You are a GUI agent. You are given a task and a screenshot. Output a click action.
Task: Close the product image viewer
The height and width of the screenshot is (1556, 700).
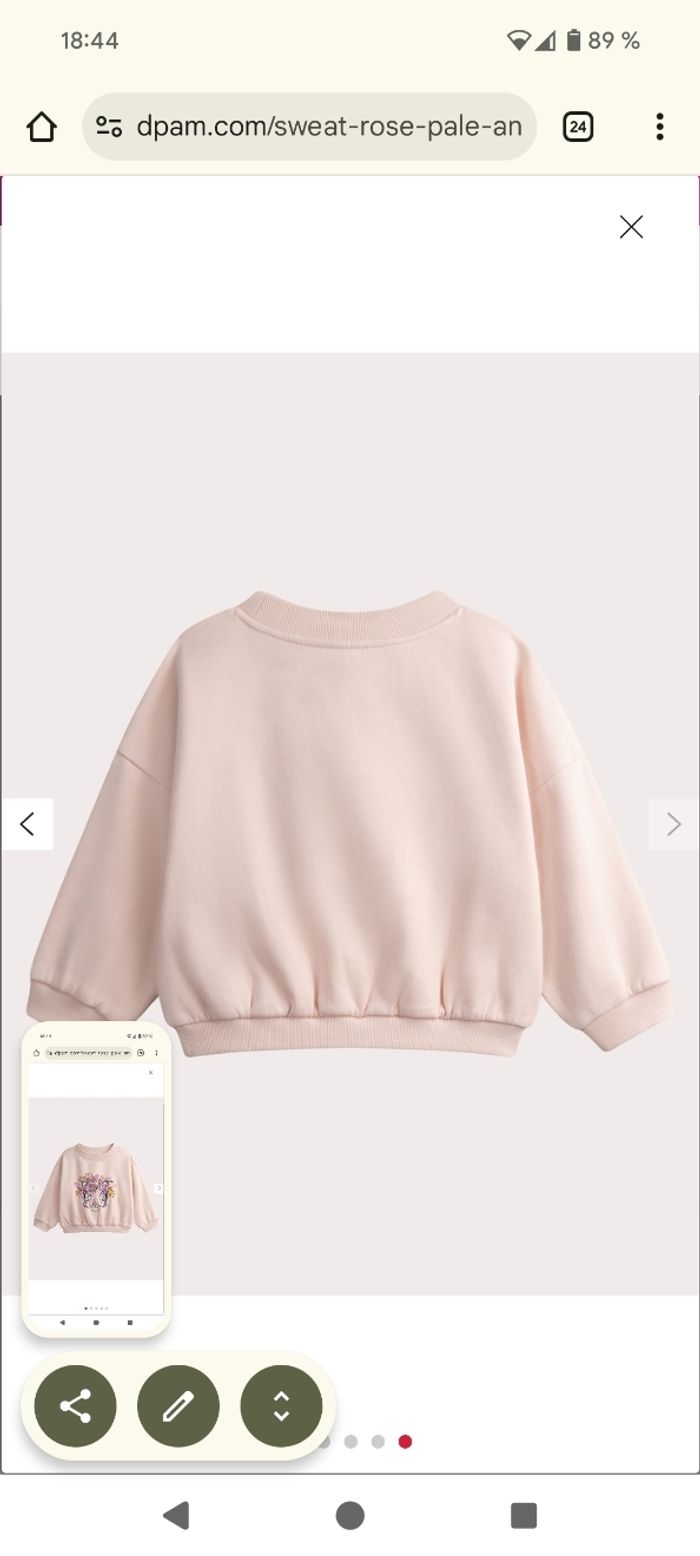(631, 227)
